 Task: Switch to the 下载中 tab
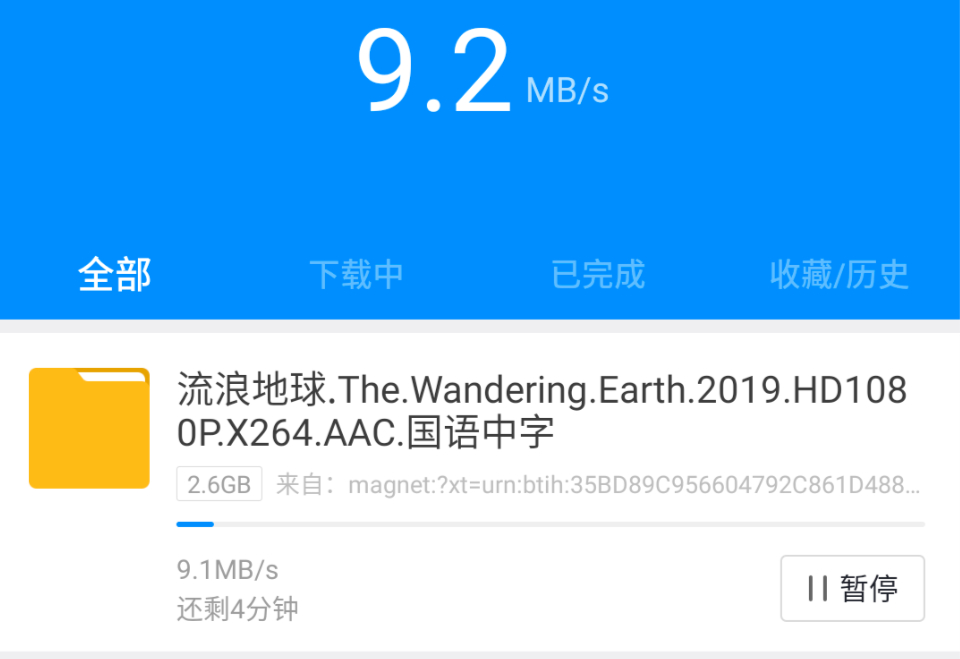pos(356,274)
